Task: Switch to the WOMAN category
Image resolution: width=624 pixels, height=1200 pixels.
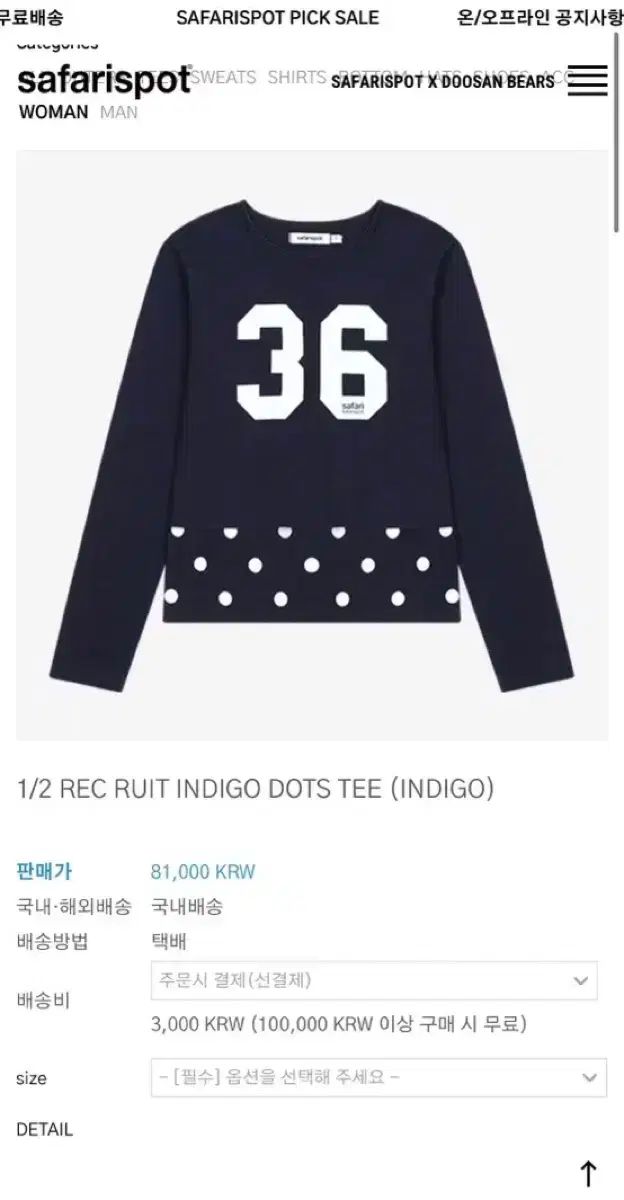Action: [54, 112]
